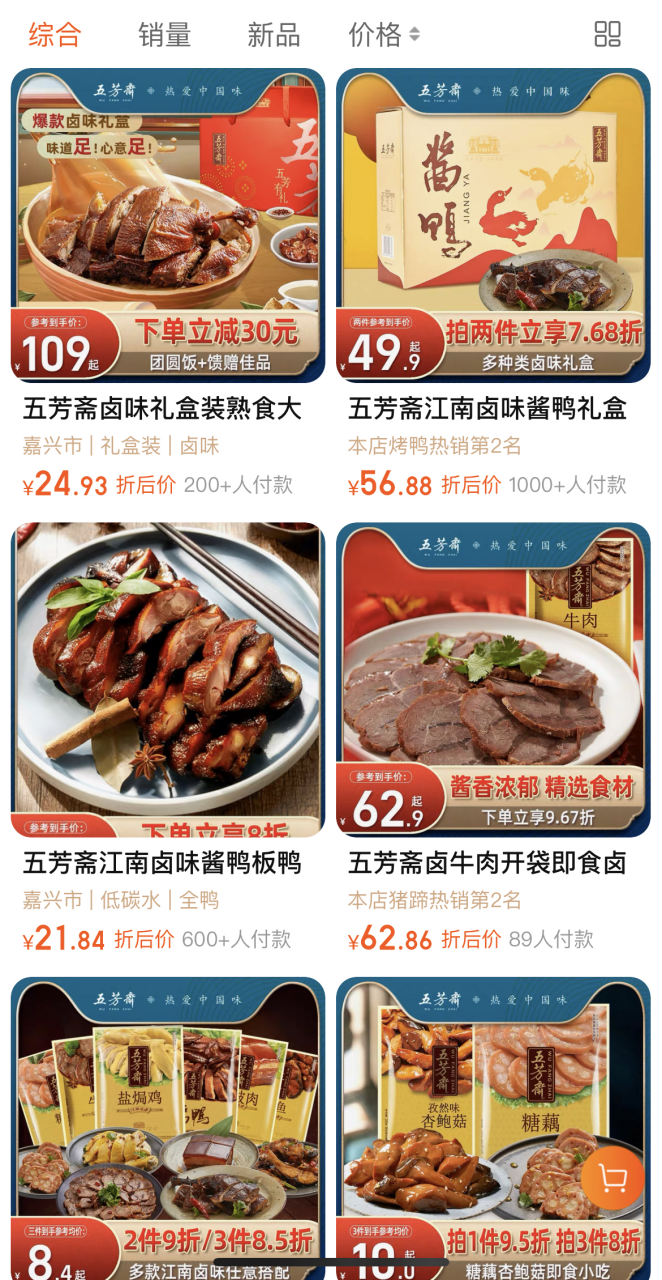This screenshot has height=1280, width=662.
Task: Switch to the 综合 sort tab
Action: click(x=54, y=35)
